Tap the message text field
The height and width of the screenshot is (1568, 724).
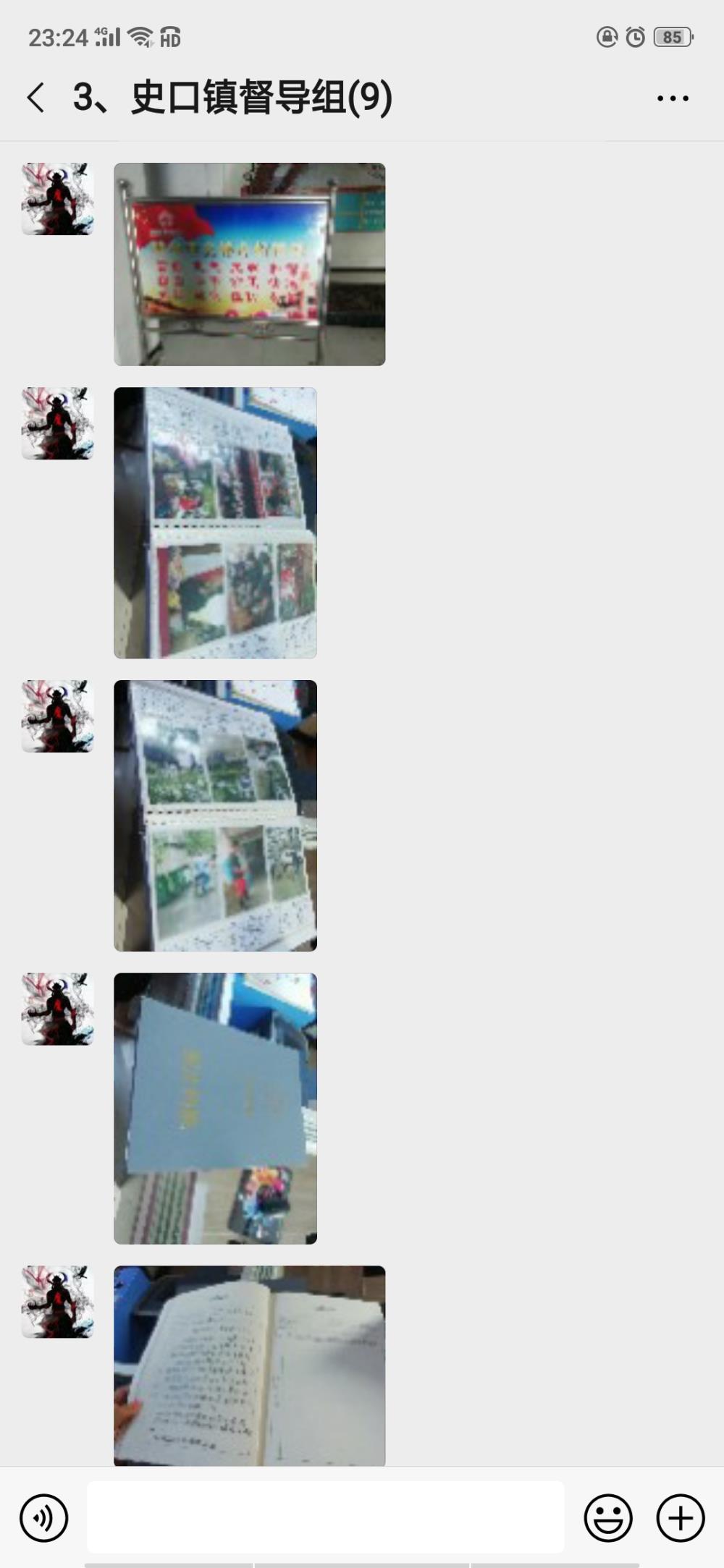click(x=326, y=1517)
